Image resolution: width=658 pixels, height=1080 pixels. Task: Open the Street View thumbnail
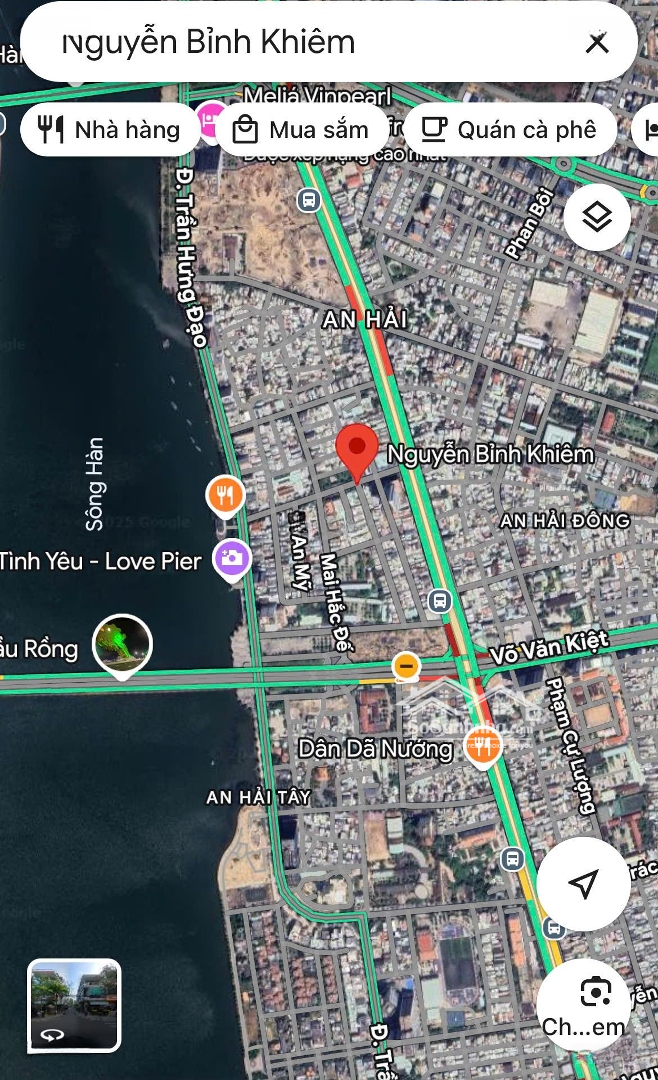75,1004
